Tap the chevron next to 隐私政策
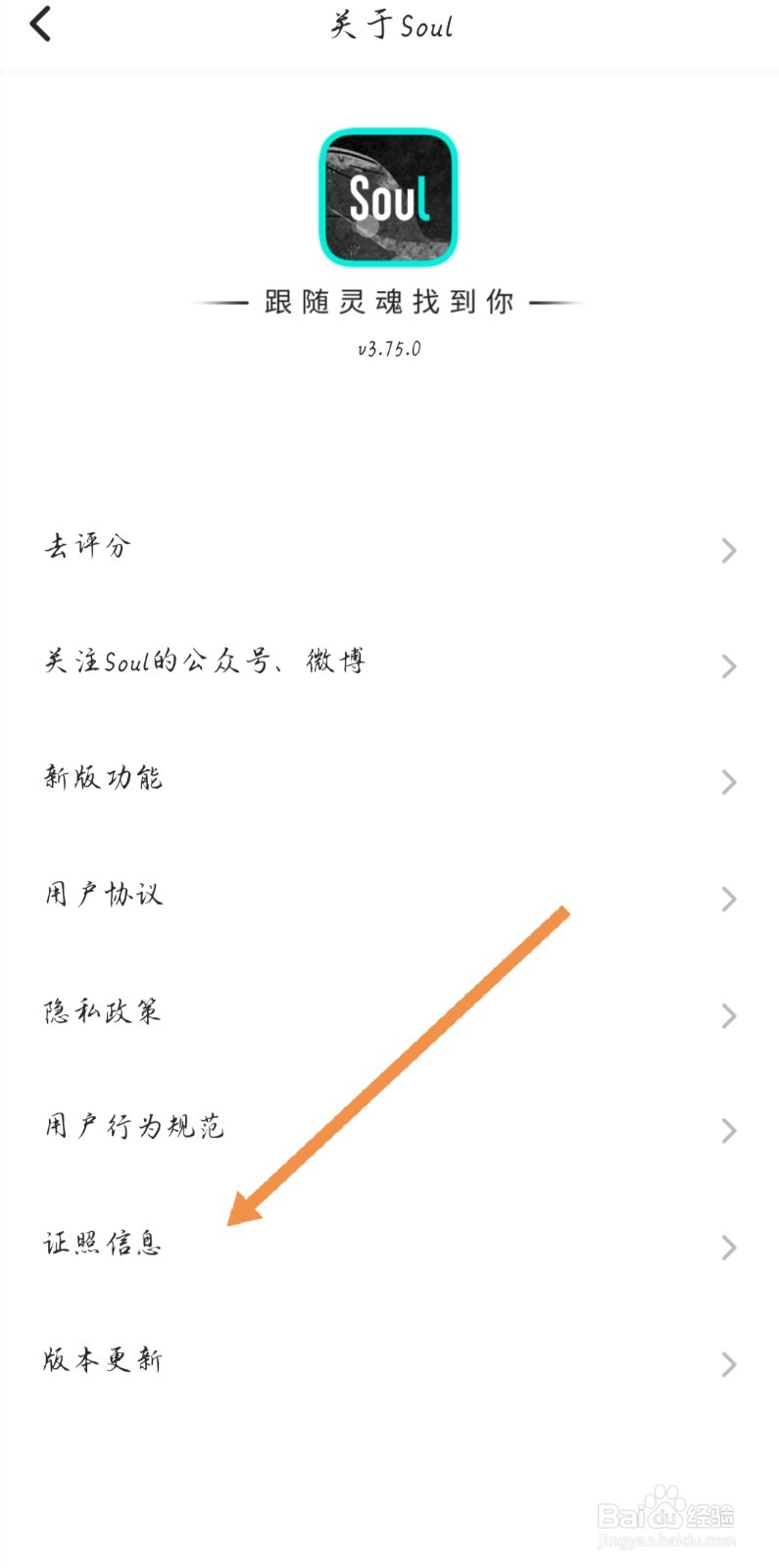This screenshot has width=779, height=1568. 727,1015
